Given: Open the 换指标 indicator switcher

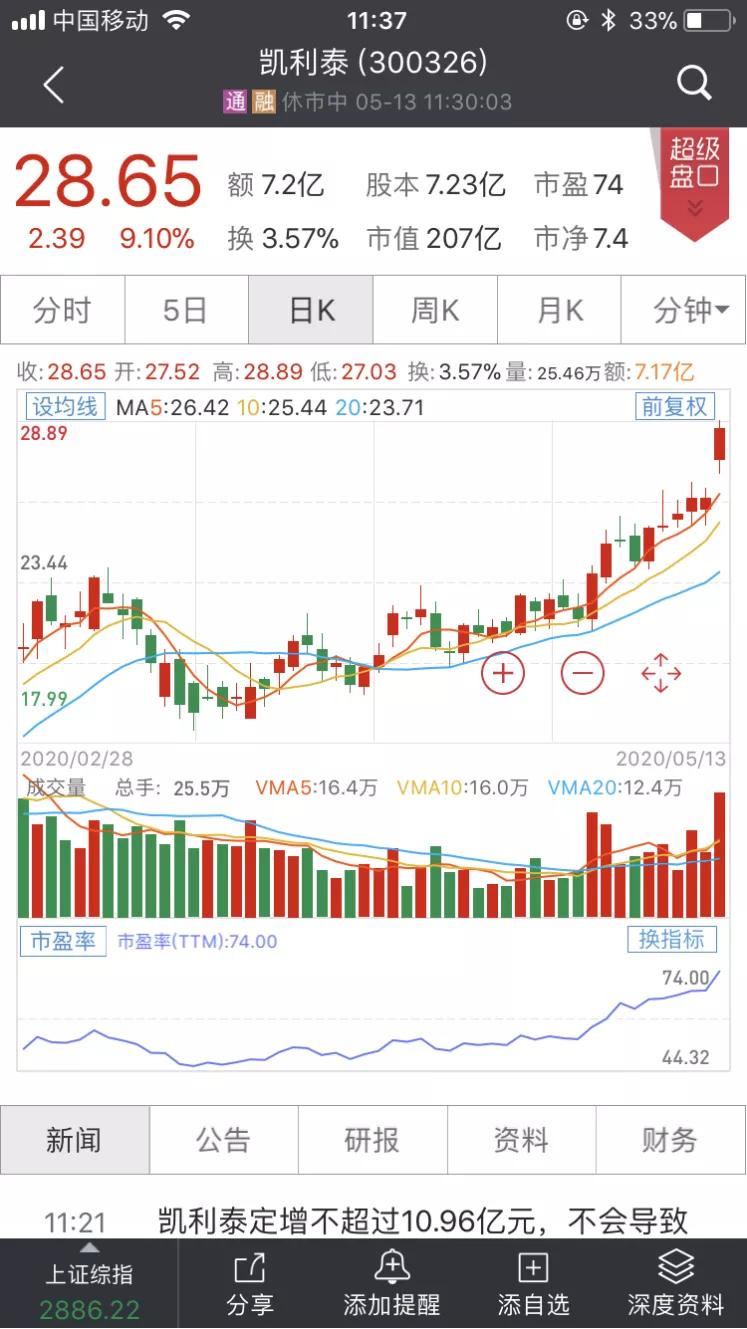Looking at the screenshot, I should (672, 941).
